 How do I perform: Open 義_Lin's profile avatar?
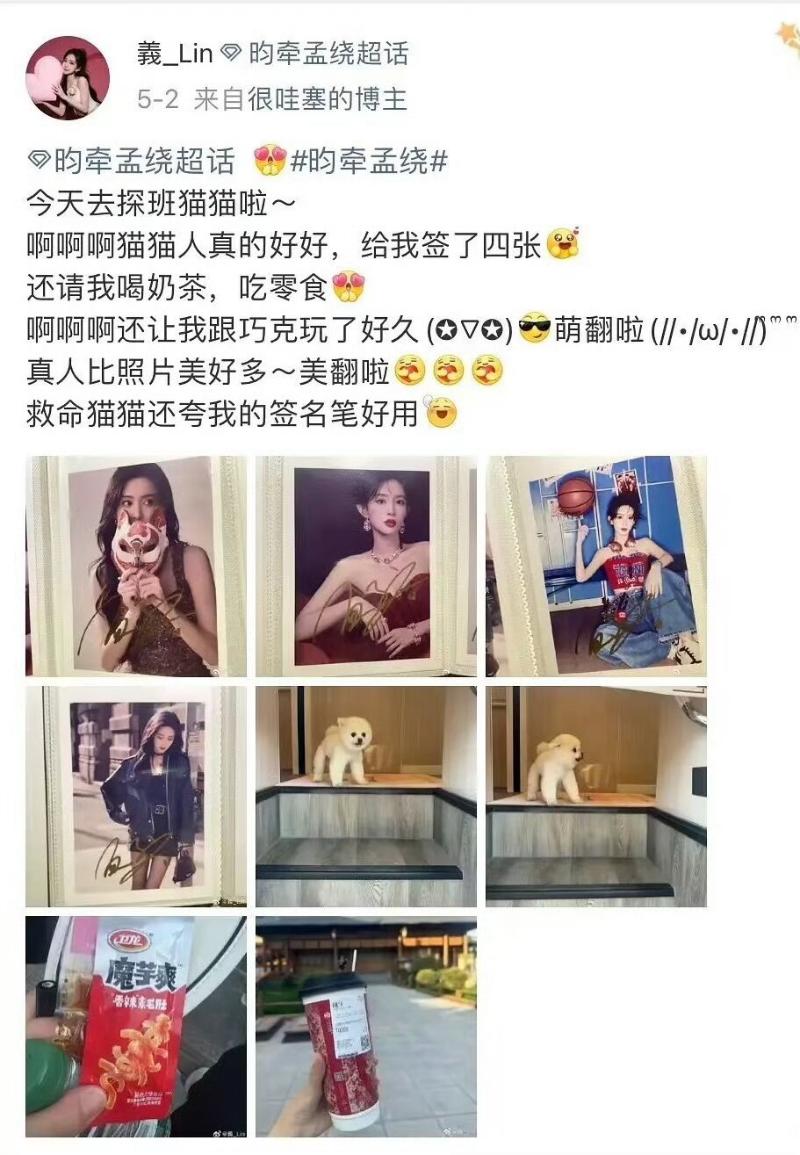pyautogui.click(x=68, y=77)
